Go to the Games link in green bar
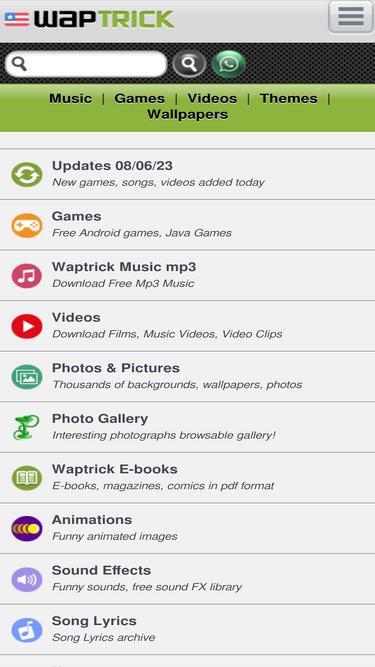Screen dimensions: 375x667 point(139,98)
